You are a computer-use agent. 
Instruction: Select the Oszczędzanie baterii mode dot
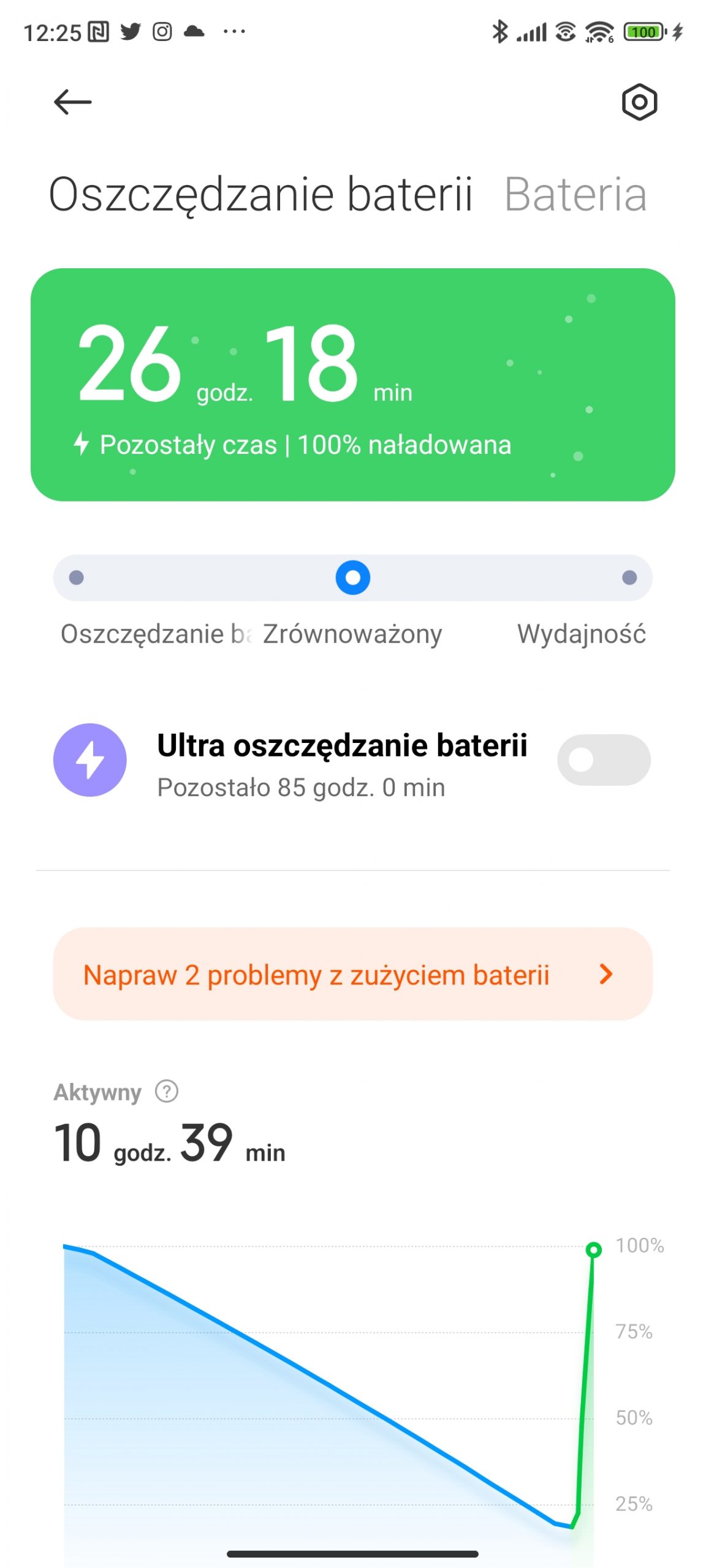click(77, 577)
